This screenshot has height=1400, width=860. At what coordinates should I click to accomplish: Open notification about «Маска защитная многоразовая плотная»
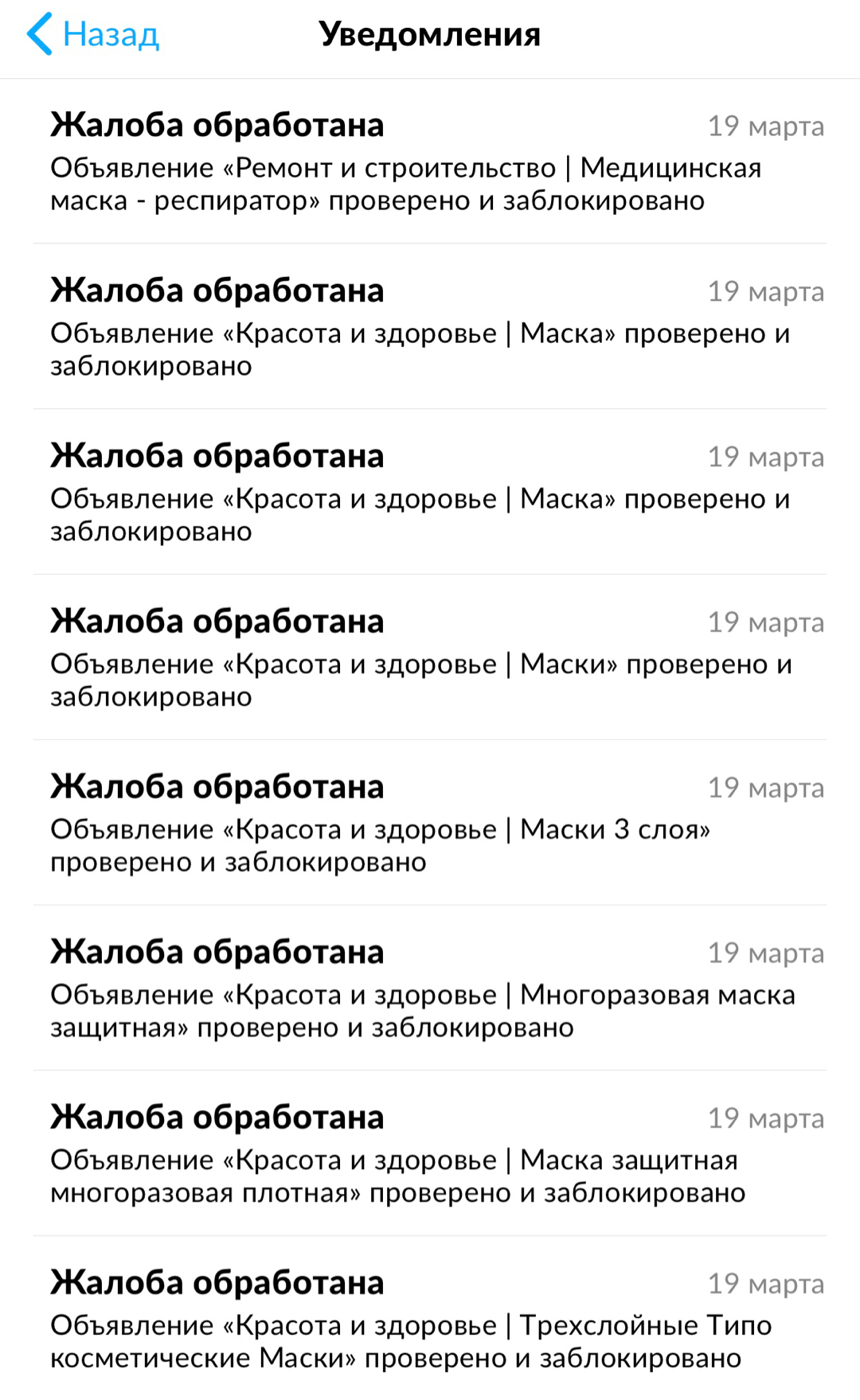430,1155
